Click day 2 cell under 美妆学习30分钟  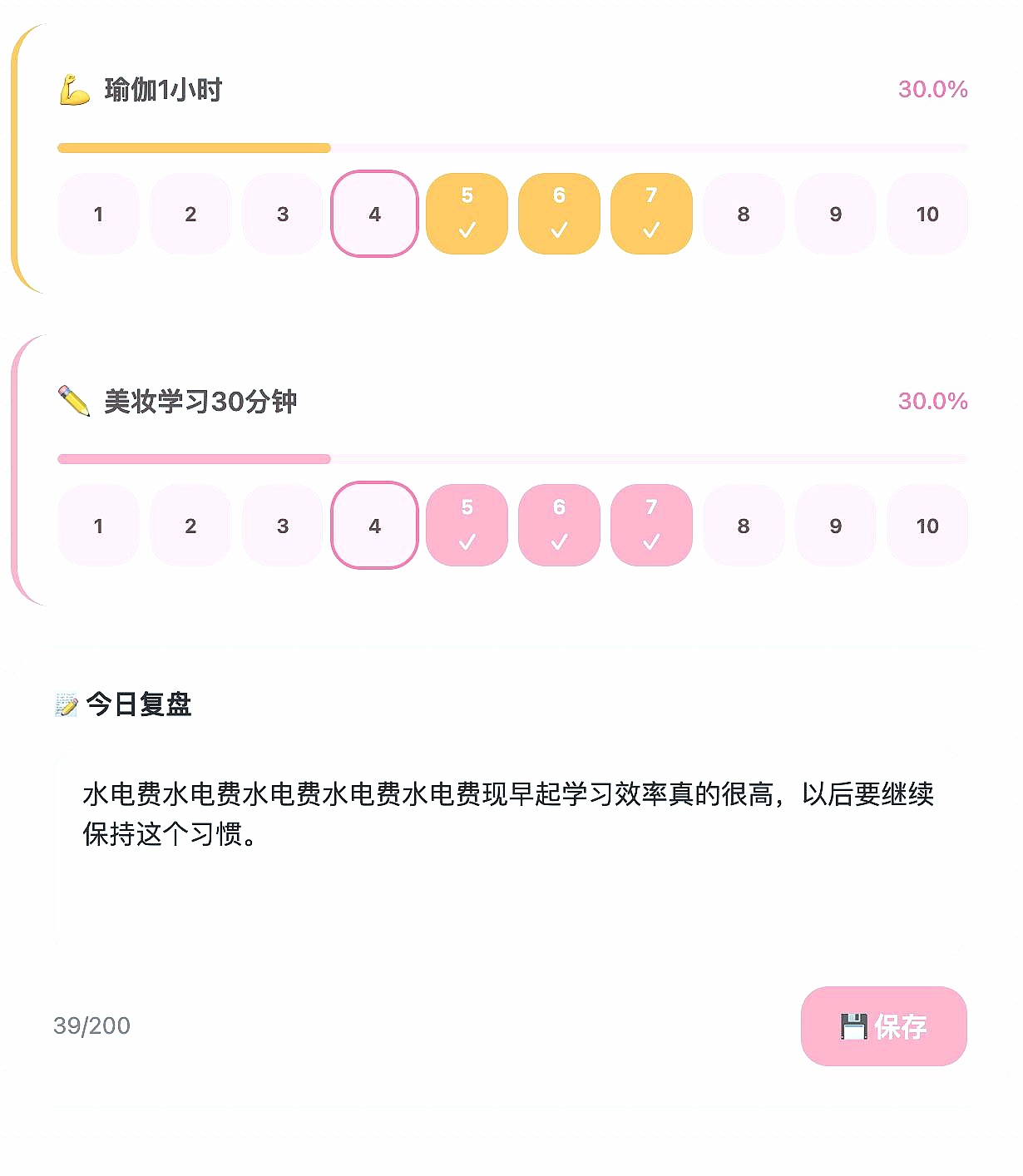tap(190, 526)
